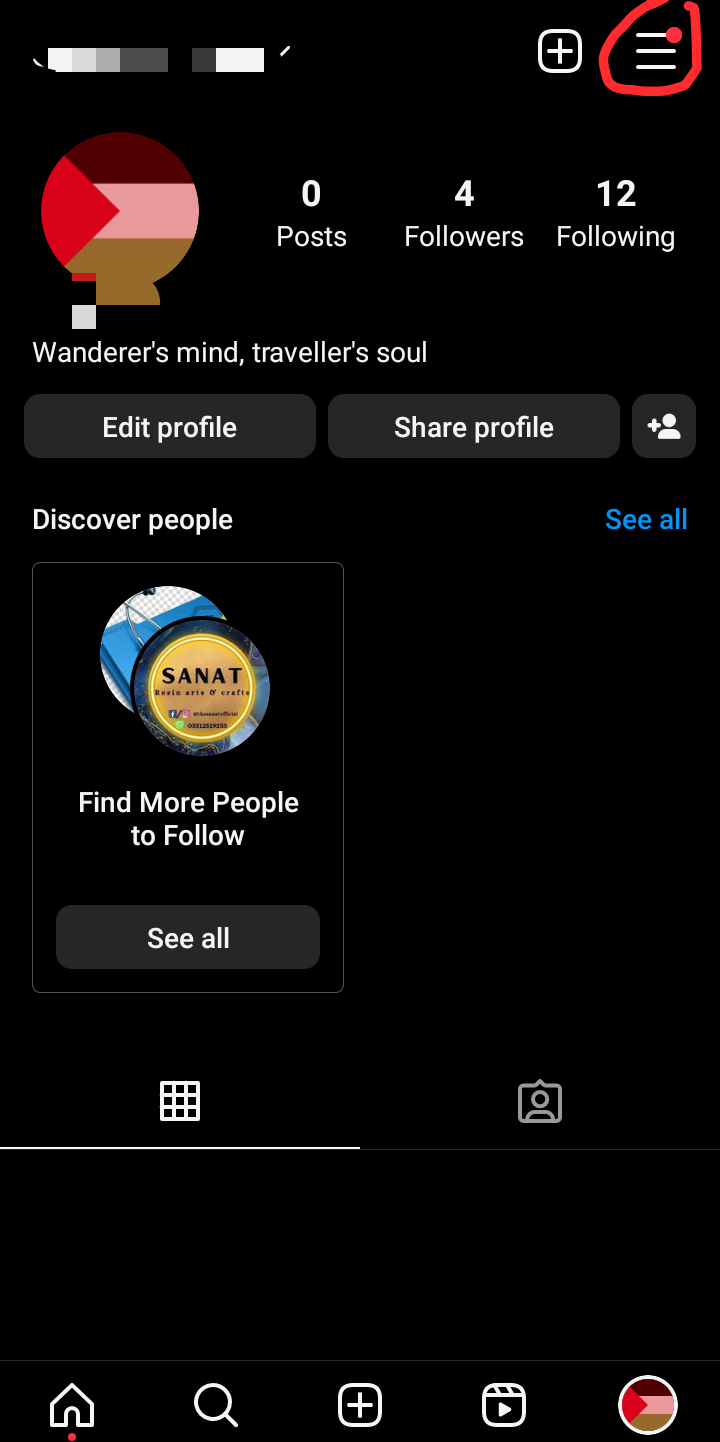This screenshot has width=720, height=1442.
Task: Click the create new post plus icon
Action: point(560,50)
